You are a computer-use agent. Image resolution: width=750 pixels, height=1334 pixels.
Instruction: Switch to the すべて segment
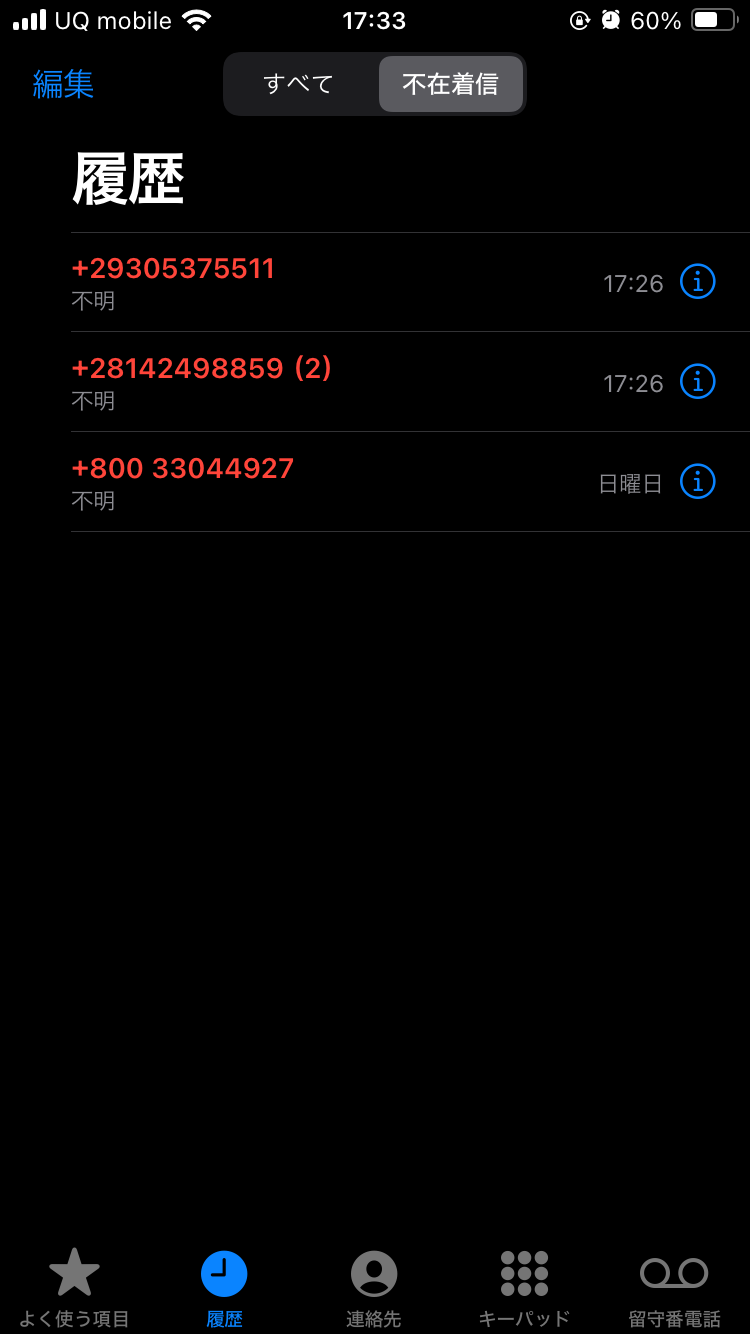coord(299,84)
